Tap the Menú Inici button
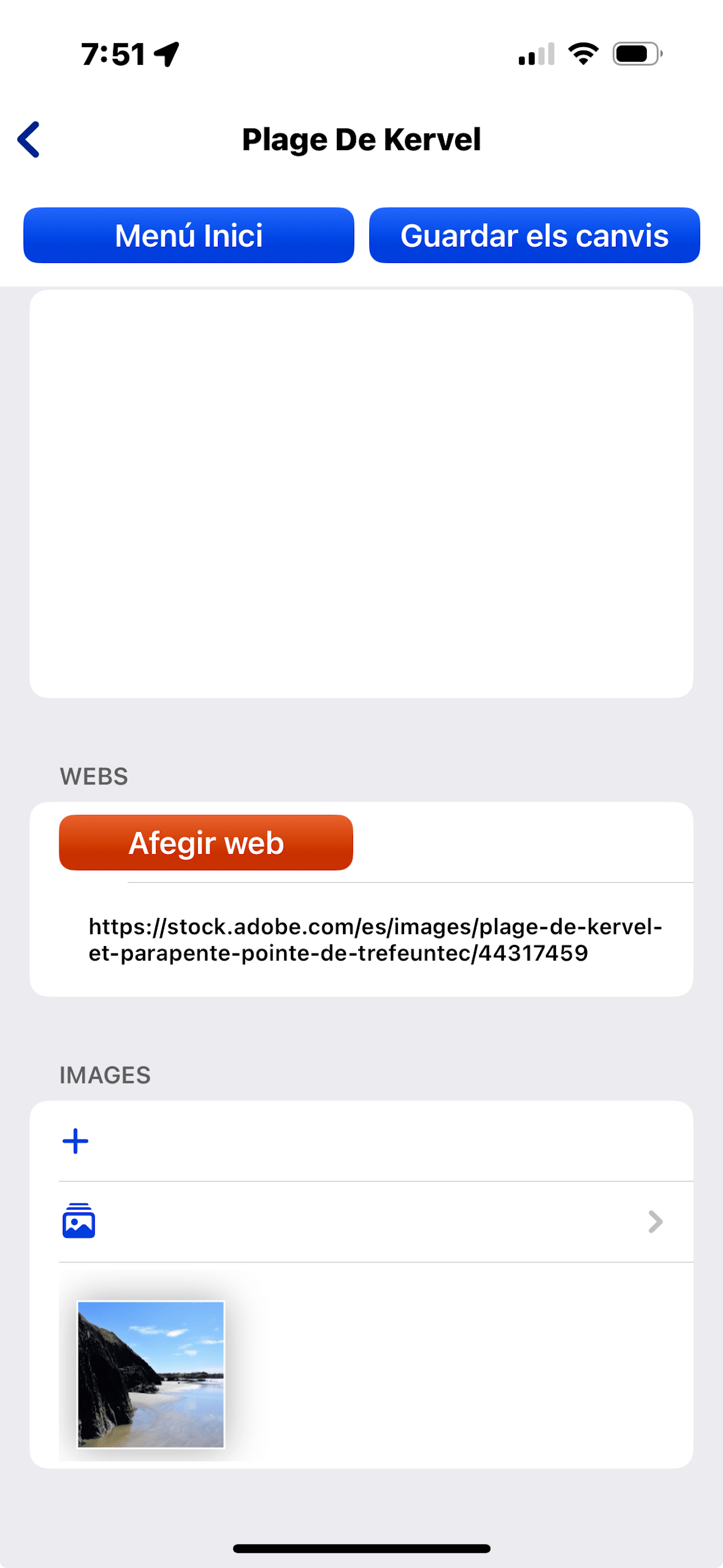723x1568 pixels. (189, 236)
